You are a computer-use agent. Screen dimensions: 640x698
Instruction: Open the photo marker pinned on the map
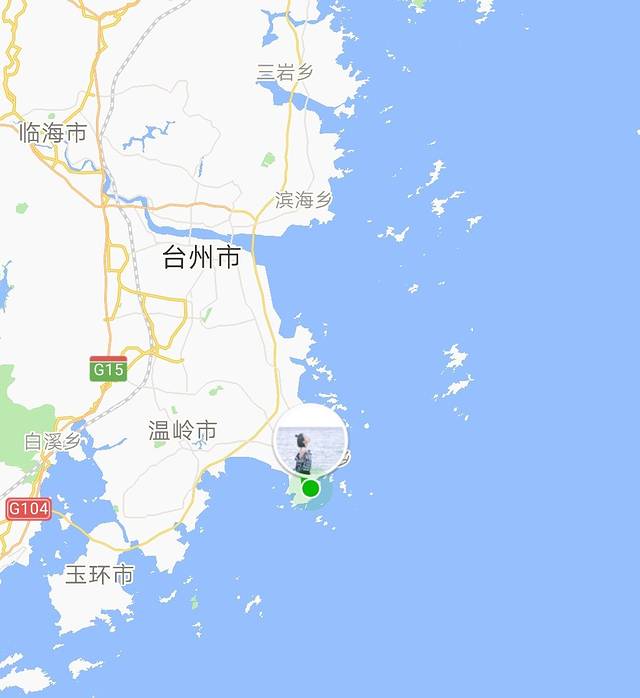point(309,442)
